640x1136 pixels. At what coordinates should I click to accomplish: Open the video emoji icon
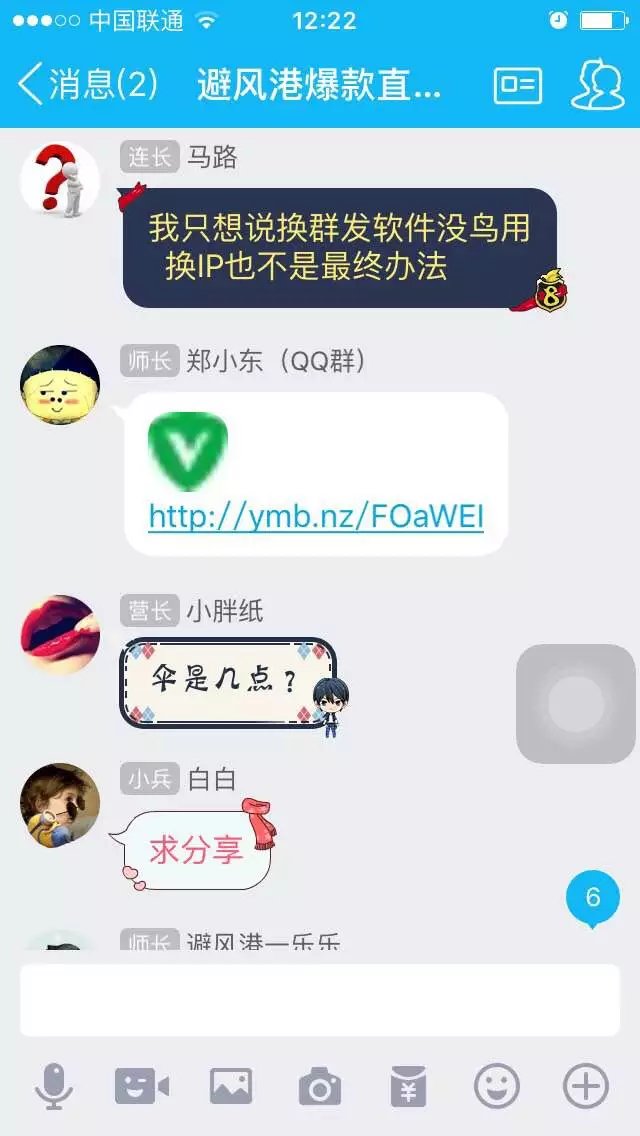(x=142, y=1086)
